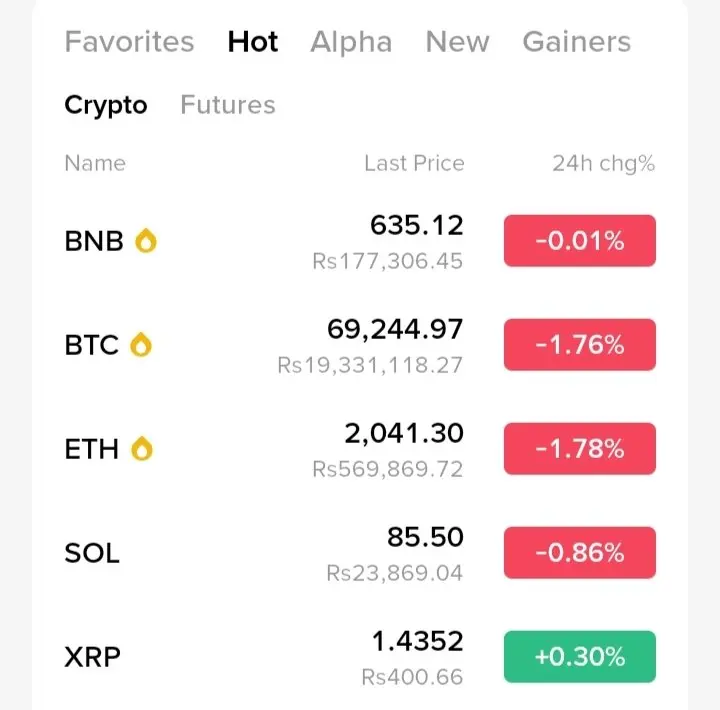Image resolution: width=720 pixels, height=710 pixels.
Task: View the Gainers tab
Action: (576, 42)
